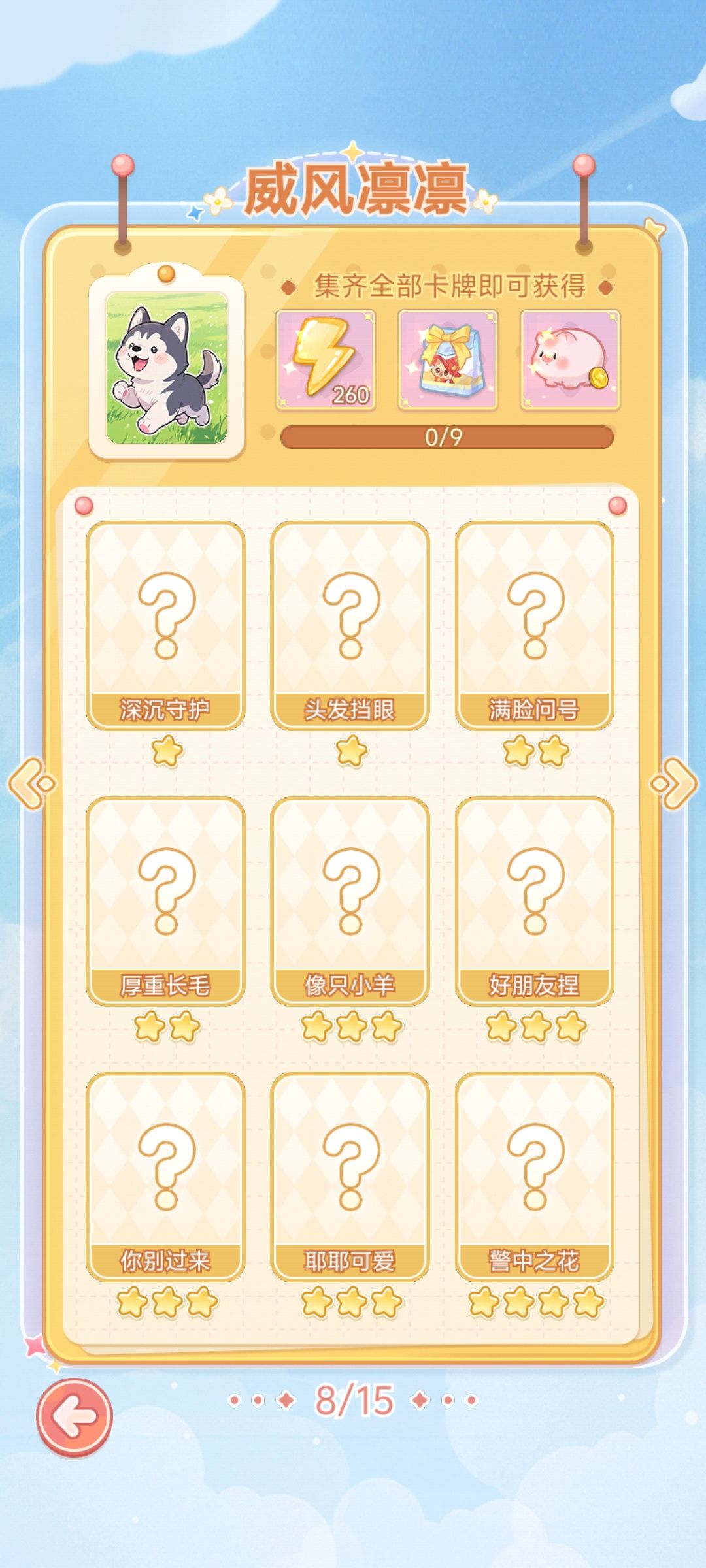The height and width of the screenshot is (1568, 706).
Task: Open the 你别过来 card
Action: click(x=165, y=1177)
